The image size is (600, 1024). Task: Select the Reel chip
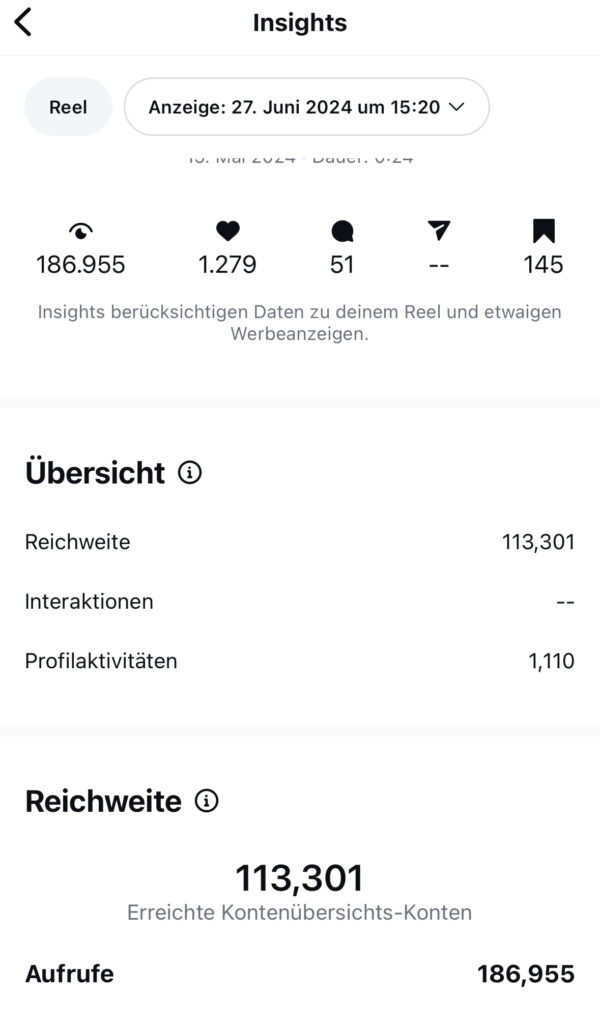tap(68, 107)
